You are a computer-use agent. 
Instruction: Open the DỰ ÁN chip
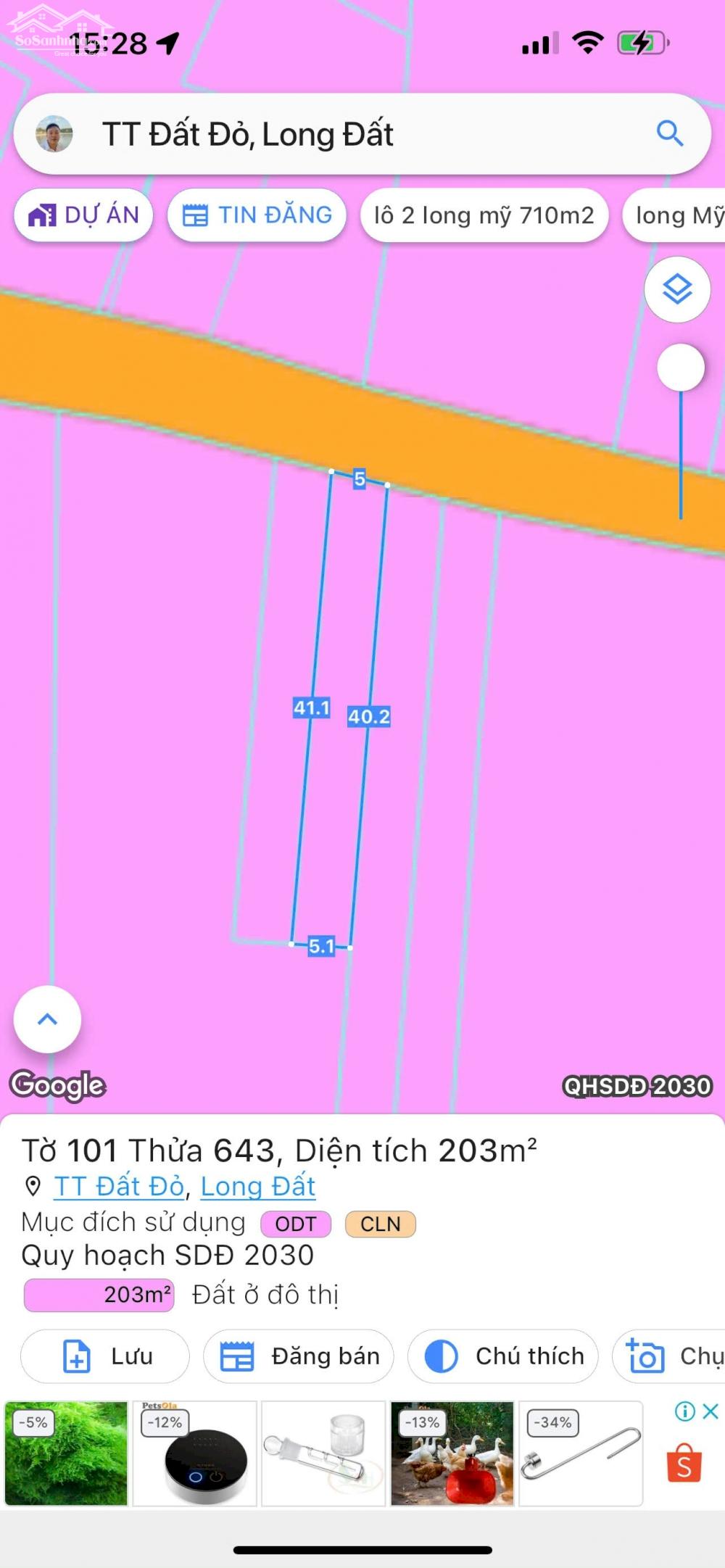tap(83, 215)
